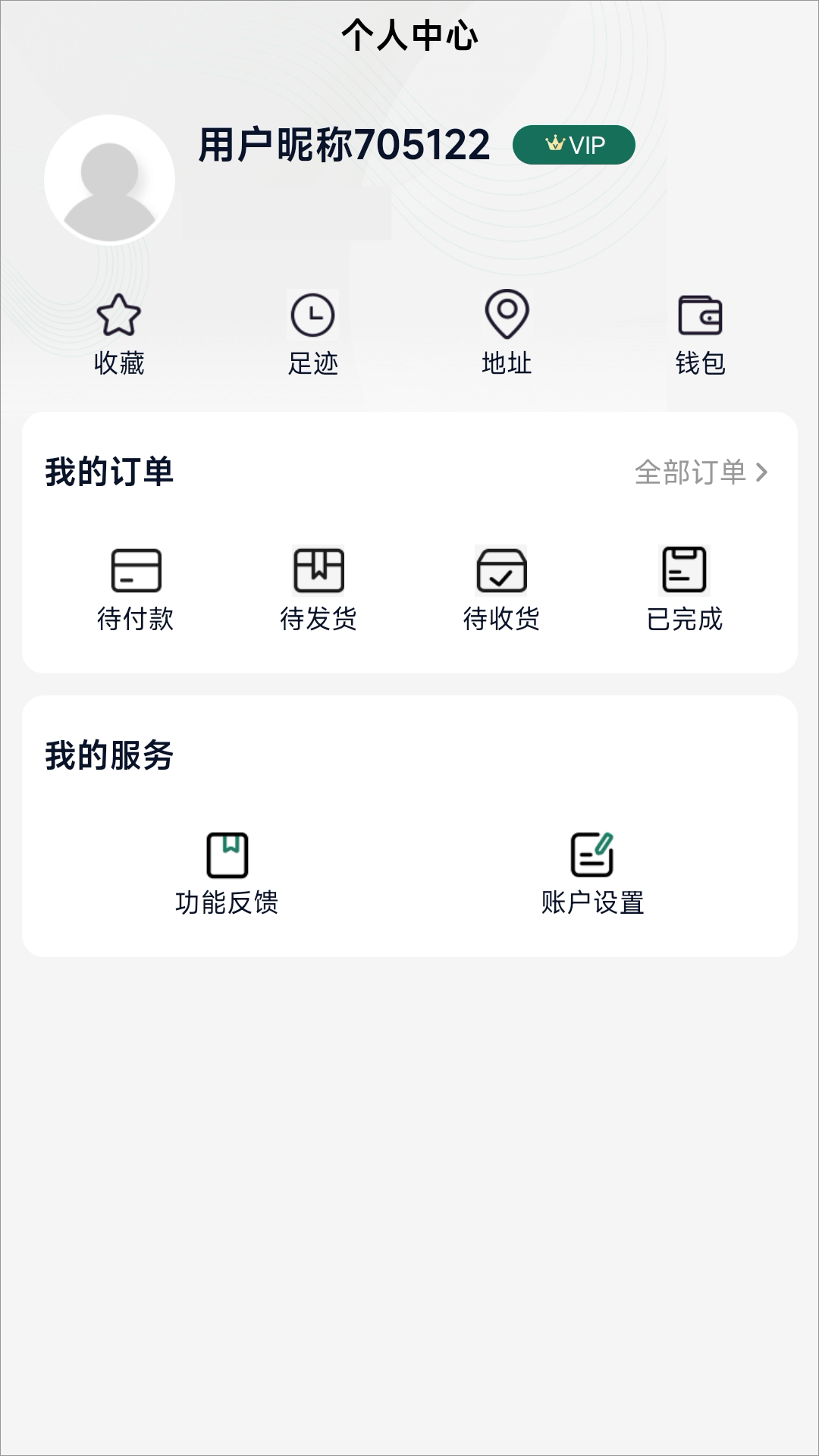Click the 功能反馈 text label
The image size is (819, 1456).
[x=227, y=903]
